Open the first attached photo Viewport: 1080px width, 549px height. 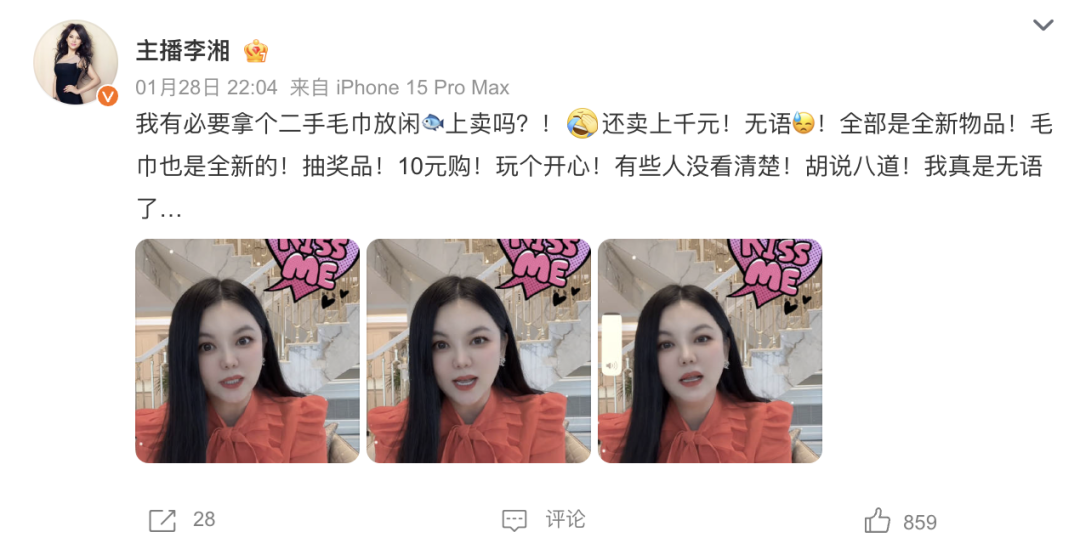247,351
